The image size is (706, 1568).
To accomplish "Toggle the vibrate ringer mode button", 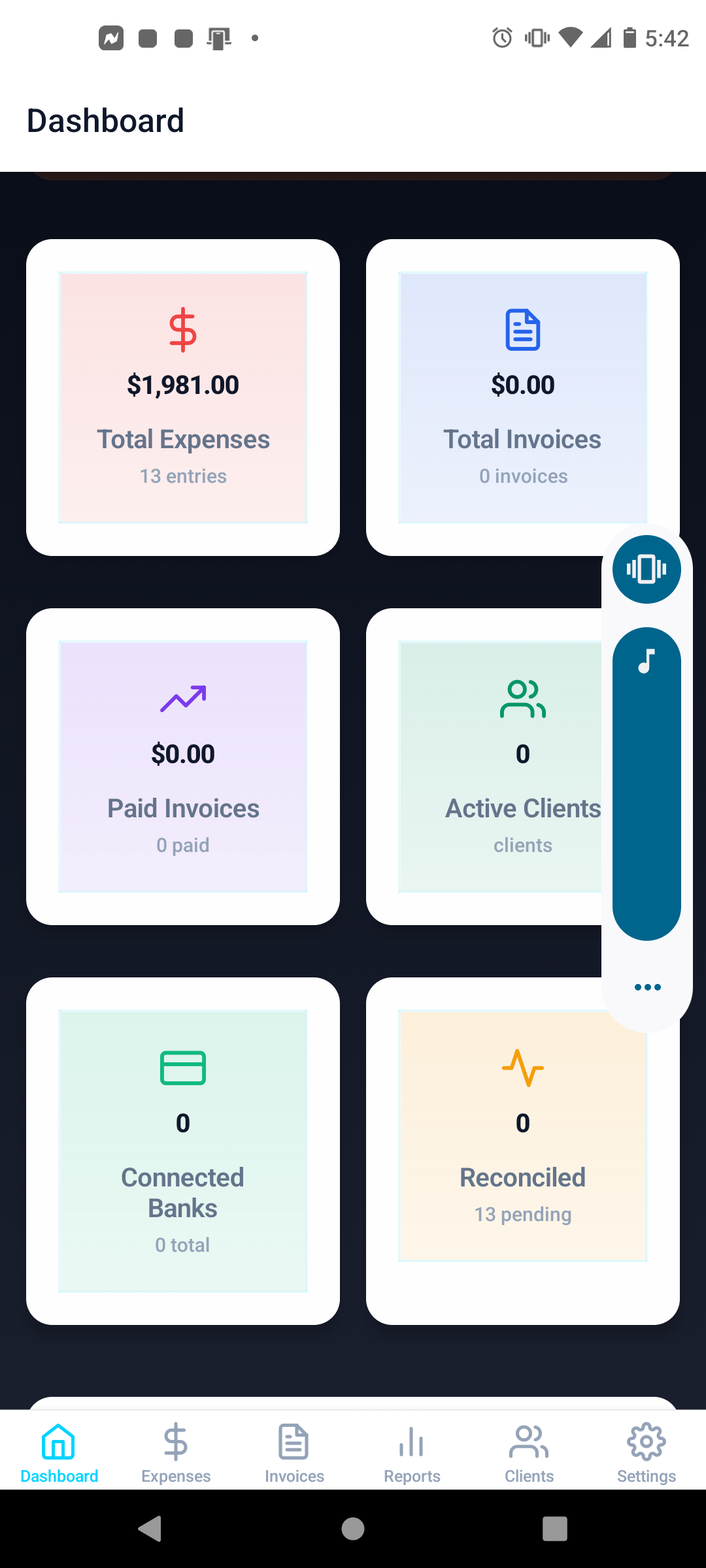I will (x=647, y=569).
